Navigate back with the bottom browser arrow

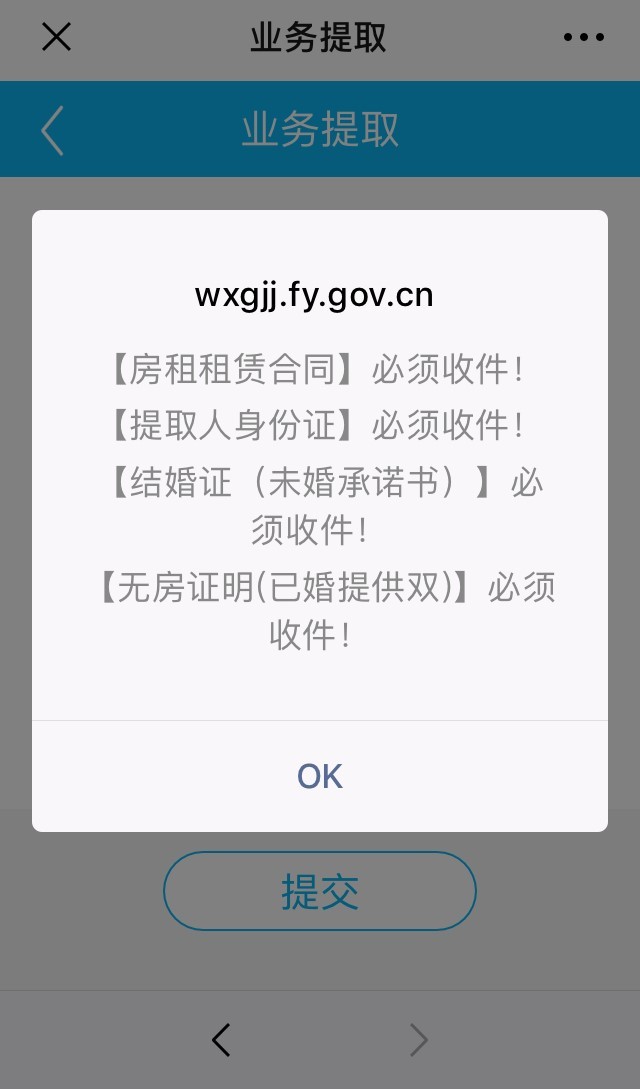[221, 1040]
